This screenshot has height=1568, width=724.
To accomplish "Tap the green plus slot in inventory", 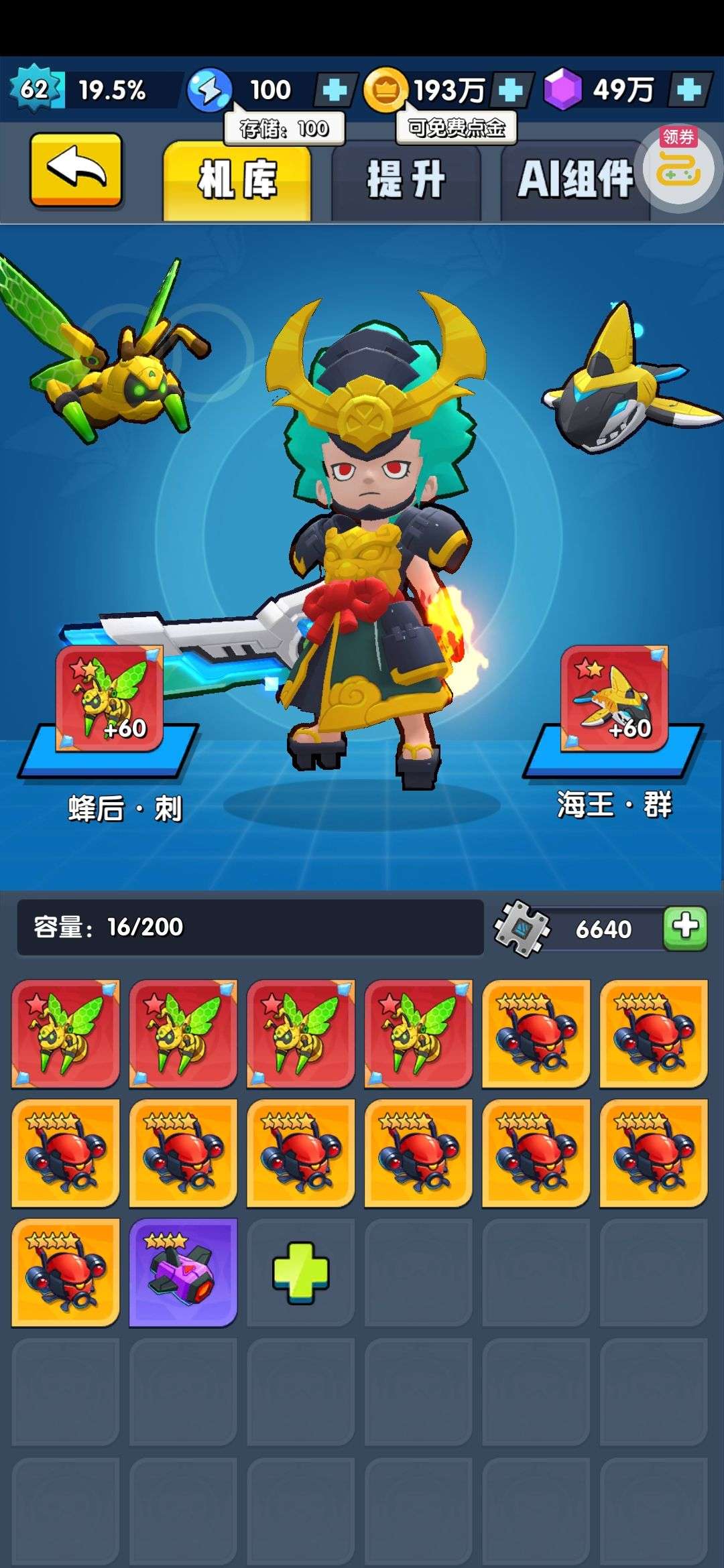I will click(x=301, y=1272).
